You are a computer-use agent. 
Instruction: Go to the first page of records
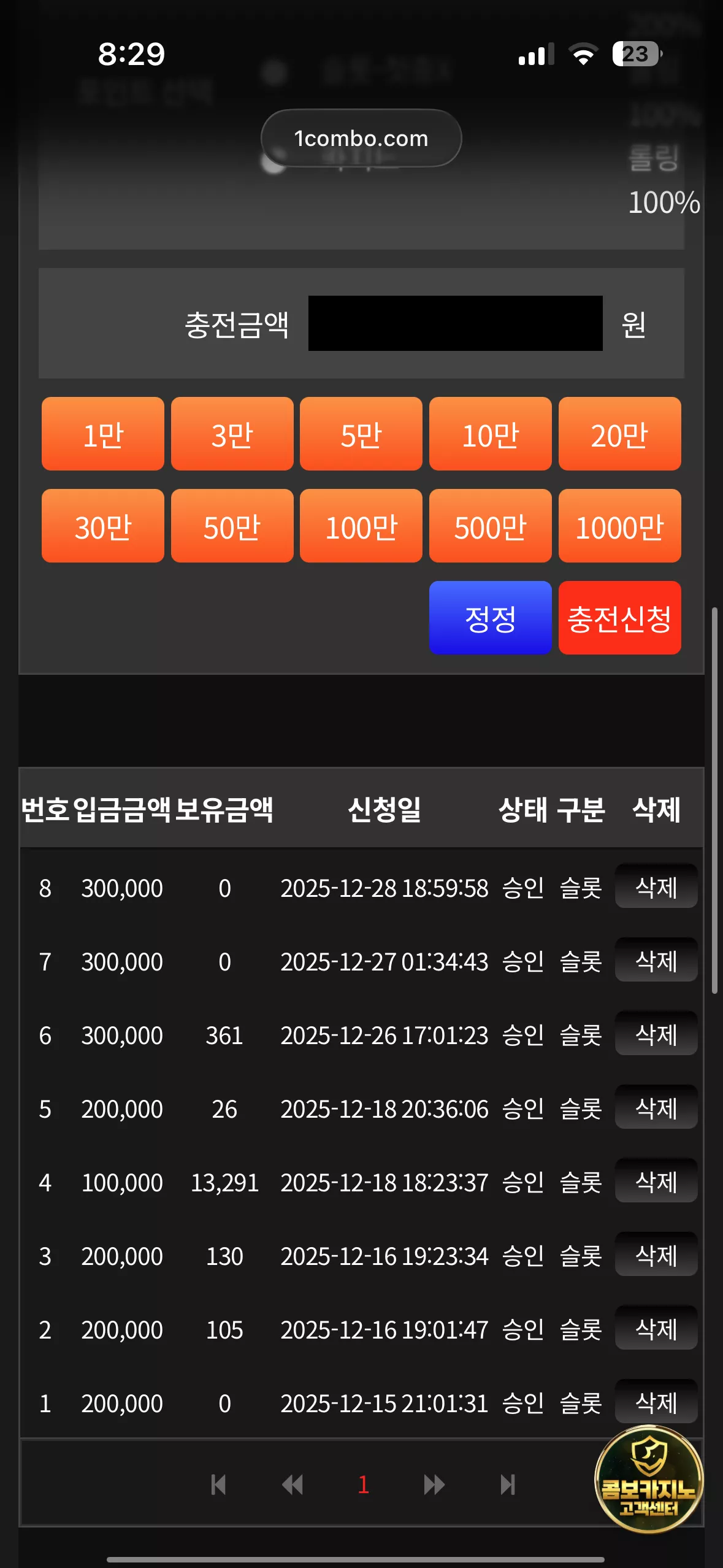(218, 1485)
